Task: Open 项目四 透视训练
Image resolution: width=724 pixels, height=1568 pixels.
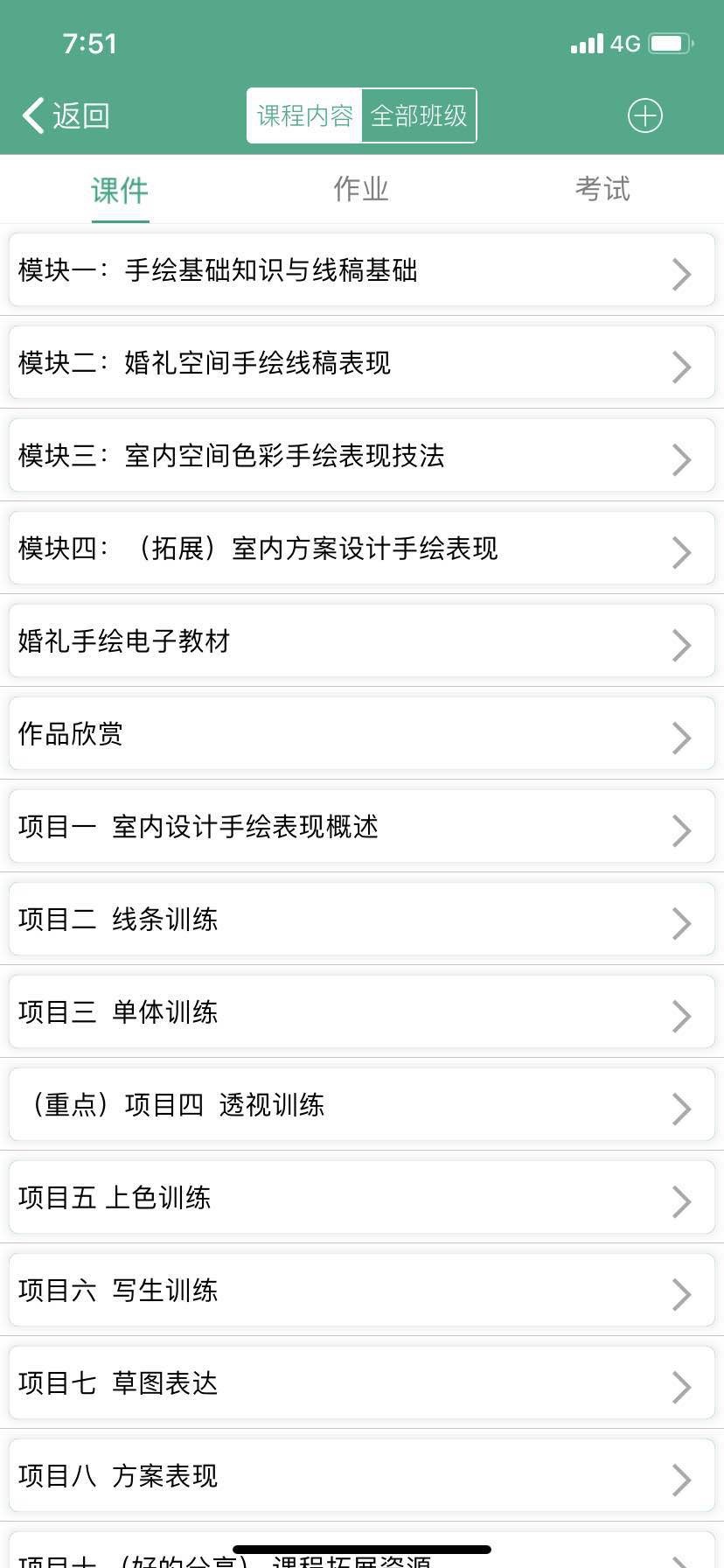Action: pos(362,1105)
